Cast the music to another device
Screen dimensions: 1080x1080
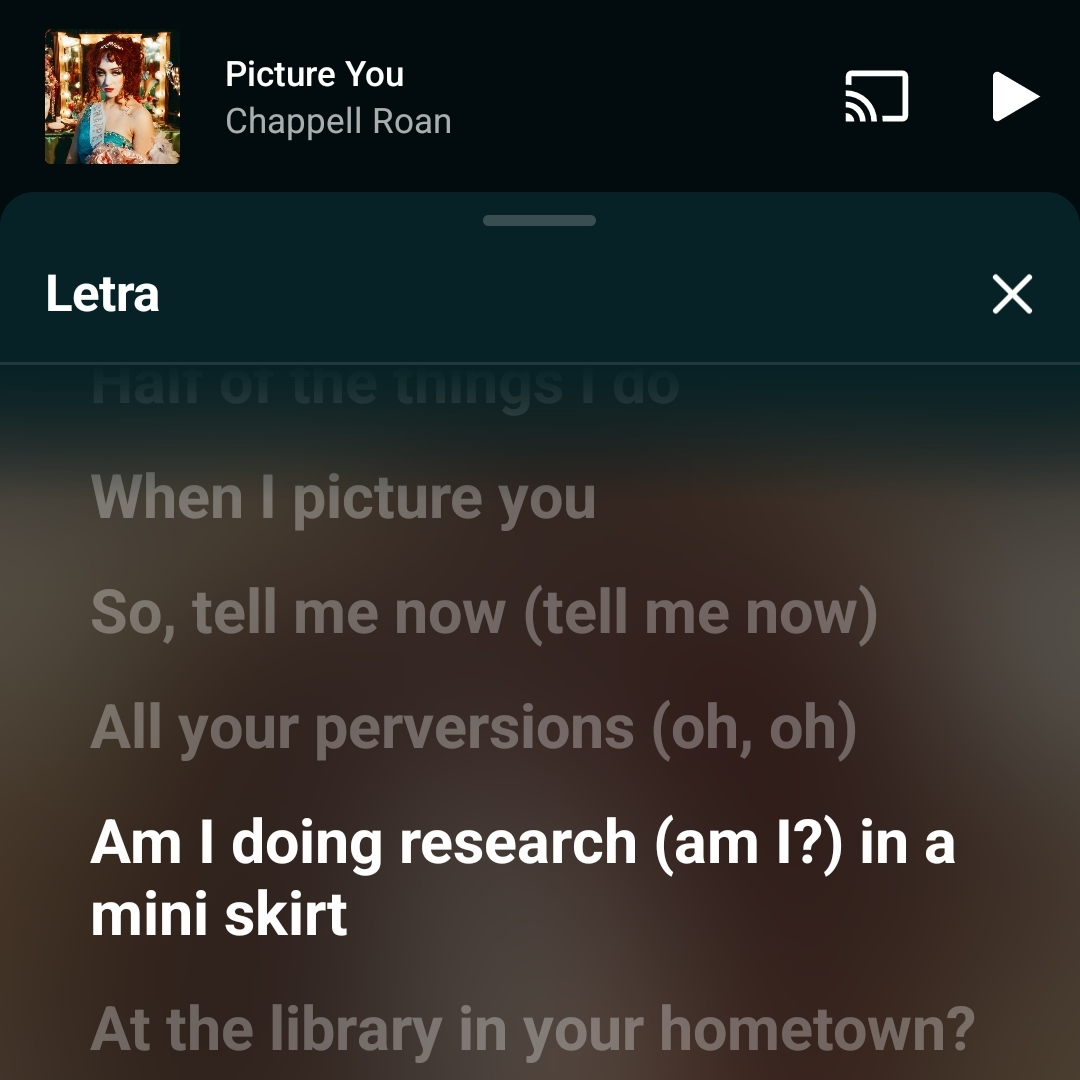pos(876,97)
